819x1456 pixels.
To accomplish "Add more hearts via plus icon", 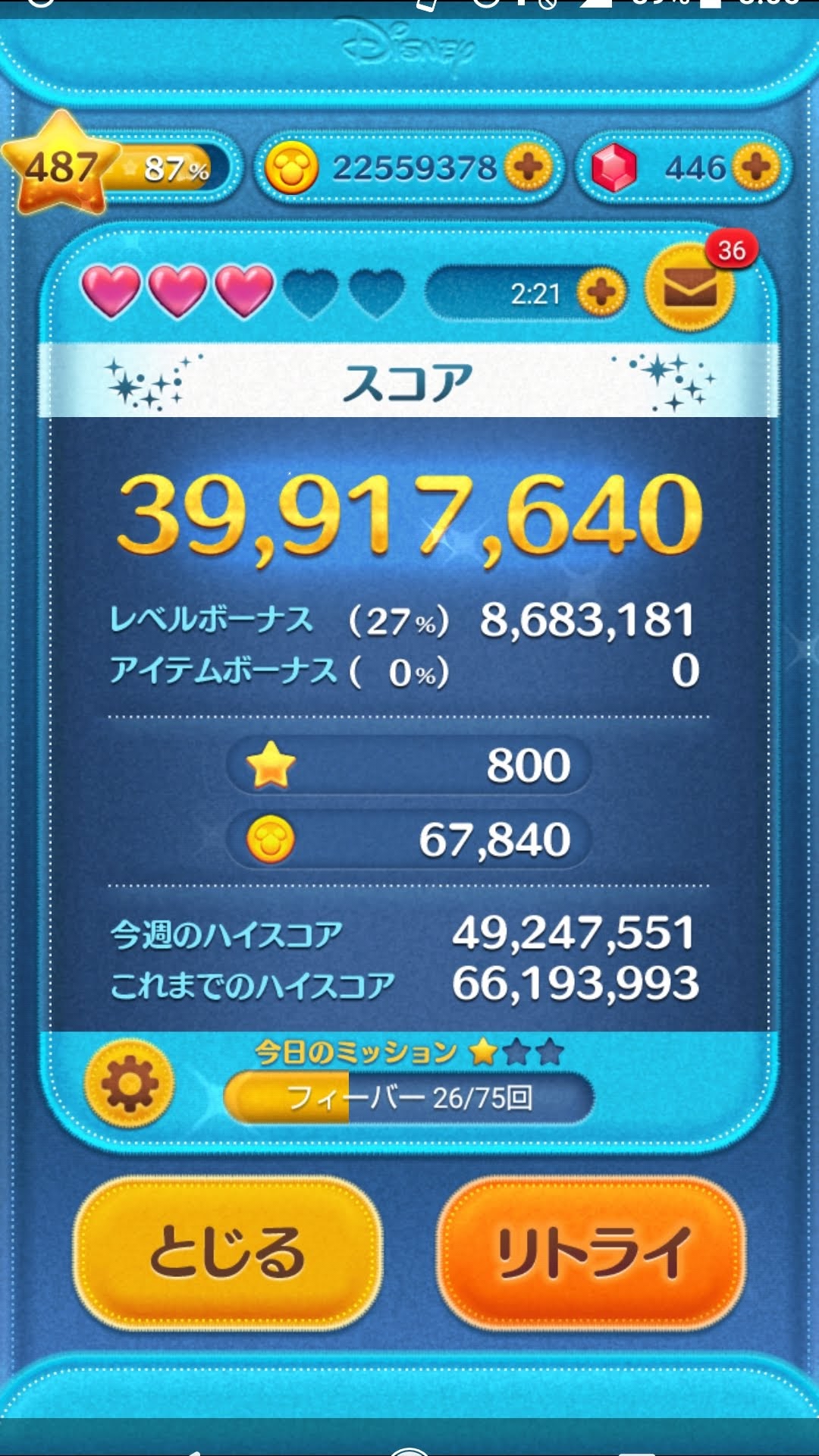I will (x=601, y=292).
